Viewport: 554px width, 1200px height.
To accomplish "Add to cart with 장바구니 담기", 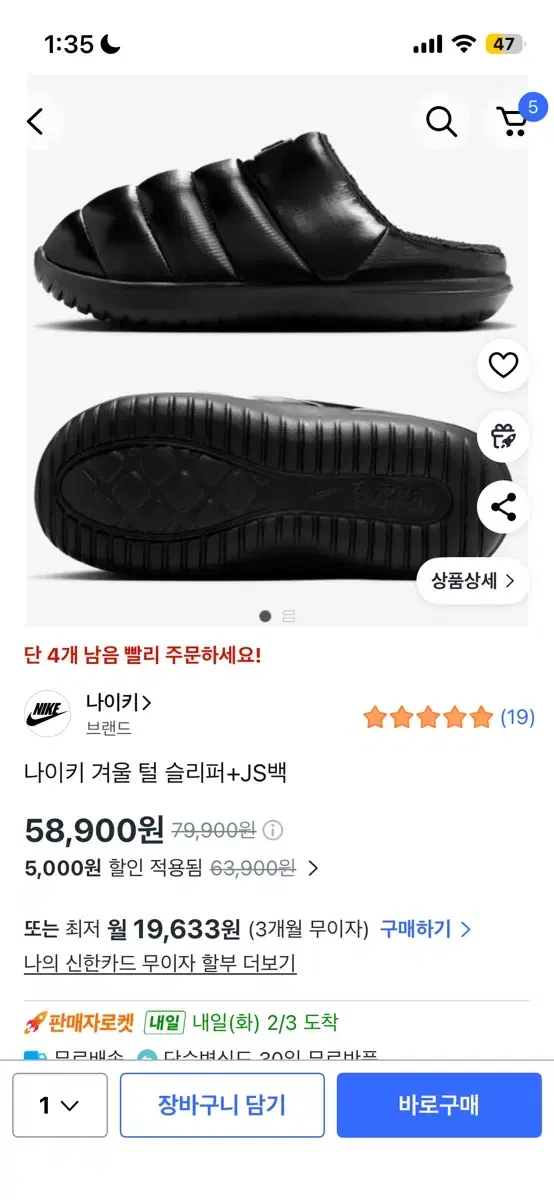I will 222,1105.
